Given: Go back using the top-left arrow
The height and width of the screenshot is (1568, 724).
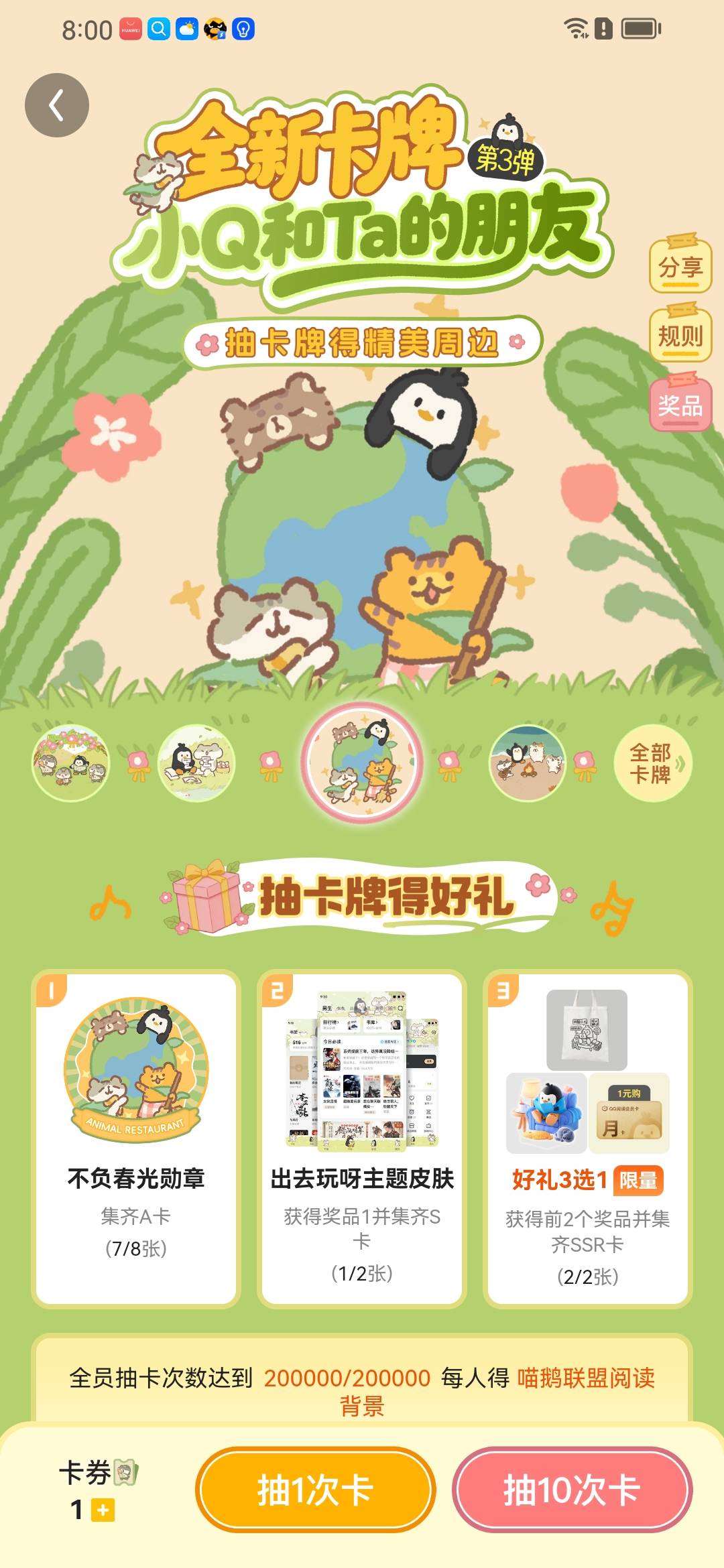Looking at the screenshot, I should [x=57, y=105].
